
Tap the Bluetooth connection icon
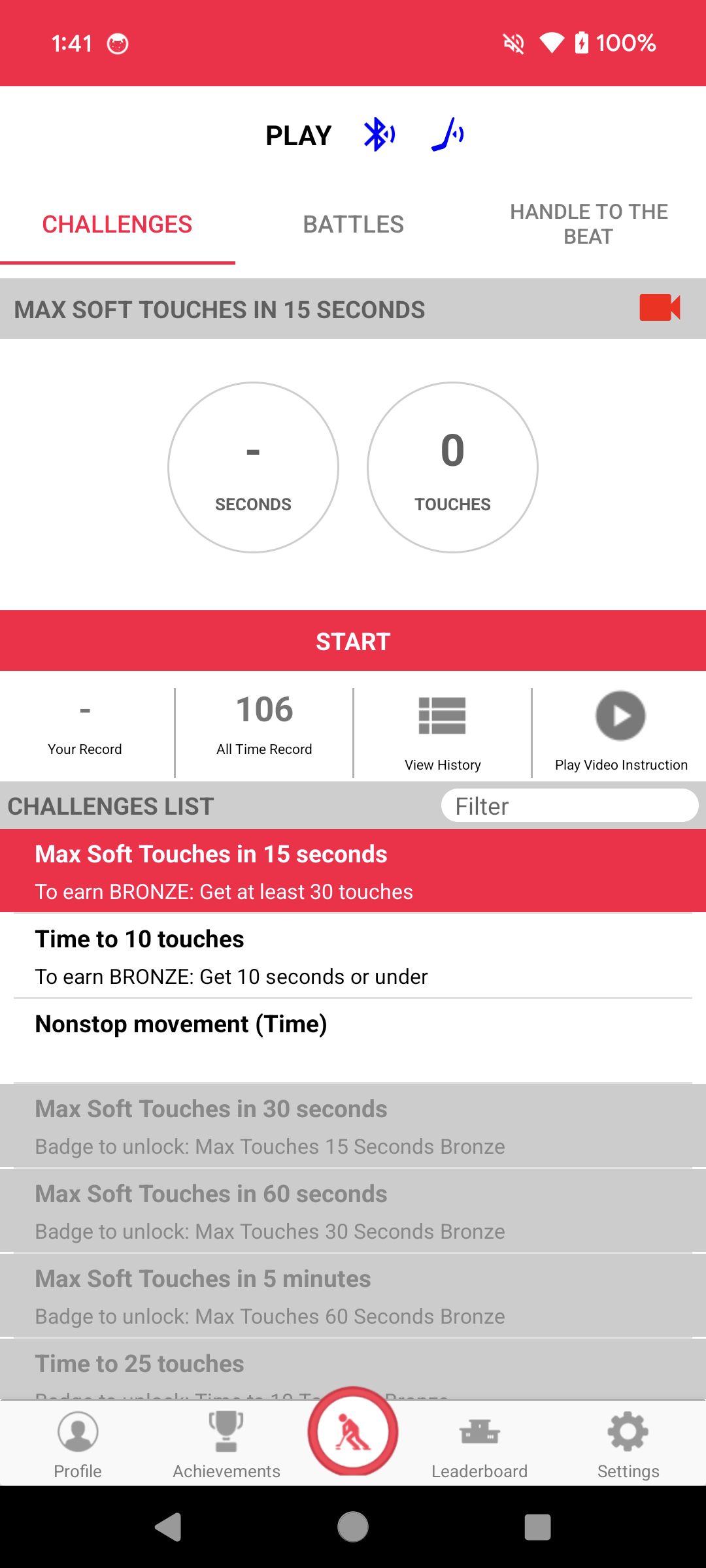click(378, 135)
